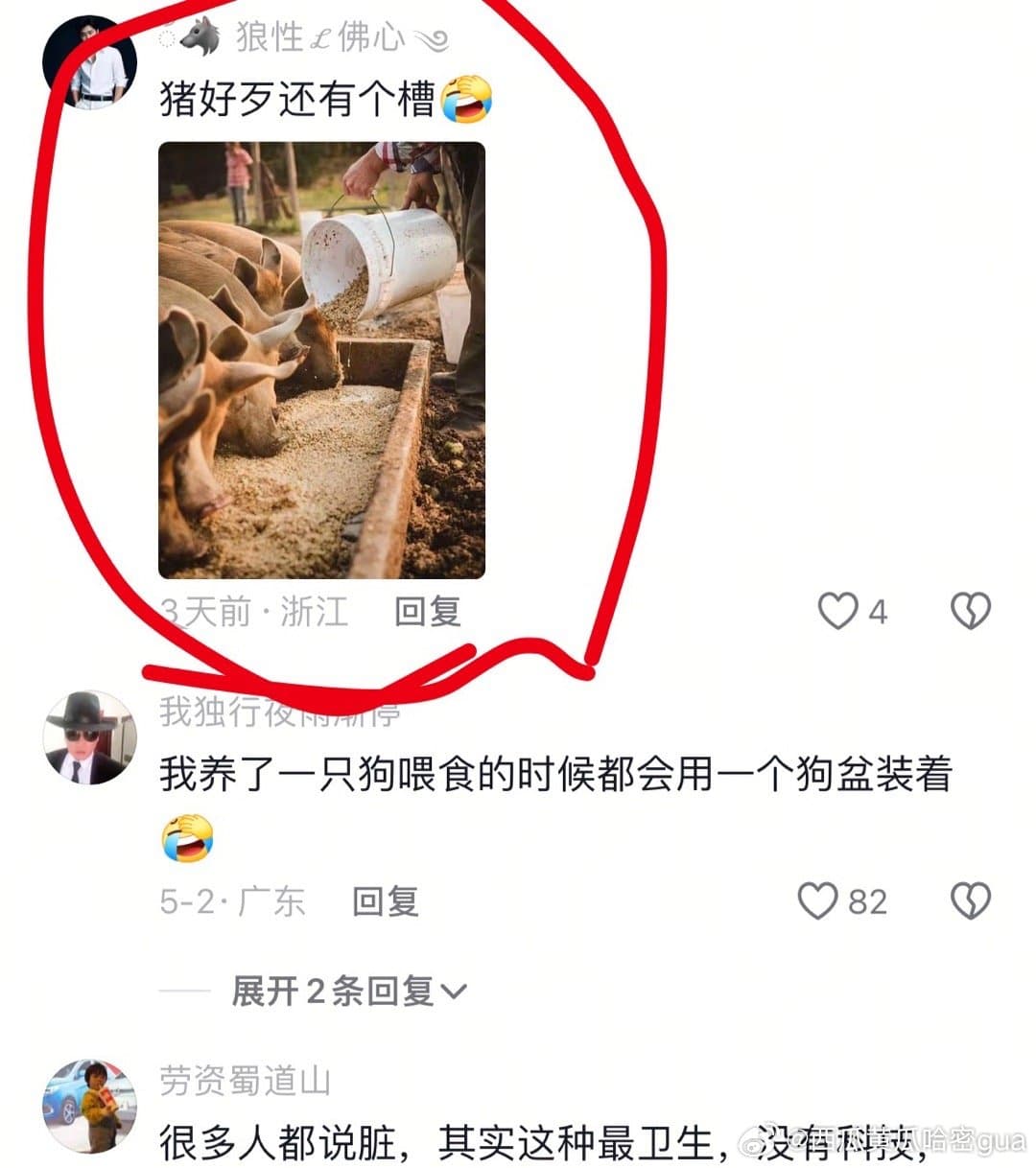The height and width of the screenshot is (1168, 1036).
Task: Reply to the dog bowl comment
Action: click(x=385, y=901)
